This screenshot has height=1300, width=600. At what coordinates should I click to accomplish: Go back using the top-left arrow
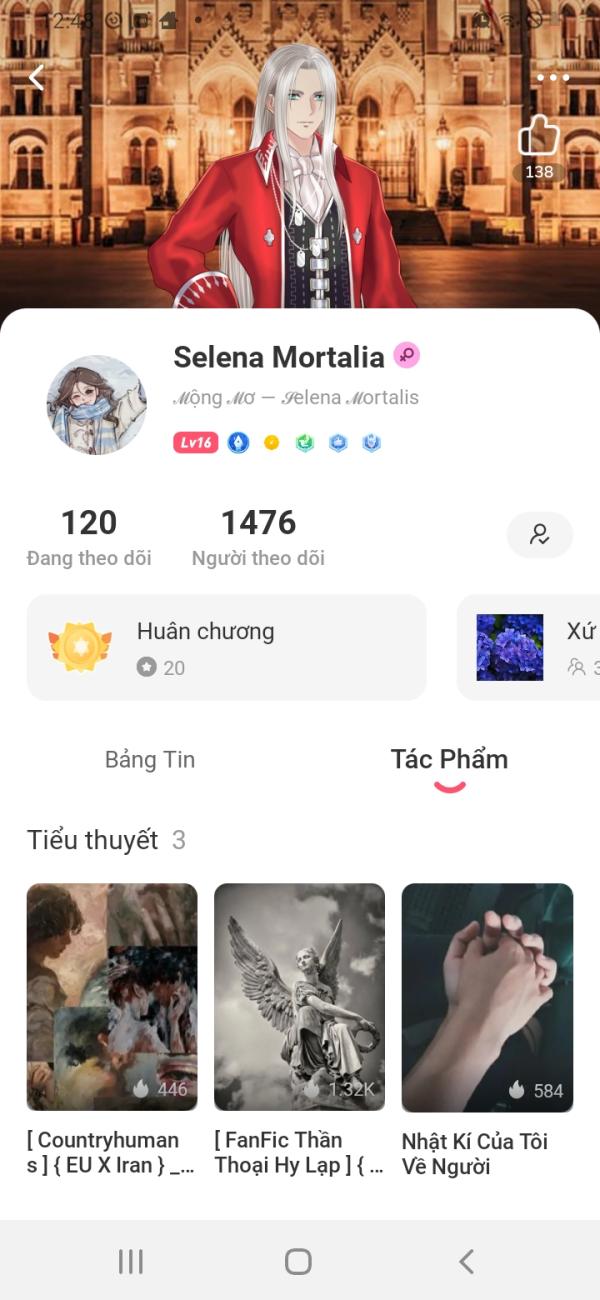coord(37,77)
